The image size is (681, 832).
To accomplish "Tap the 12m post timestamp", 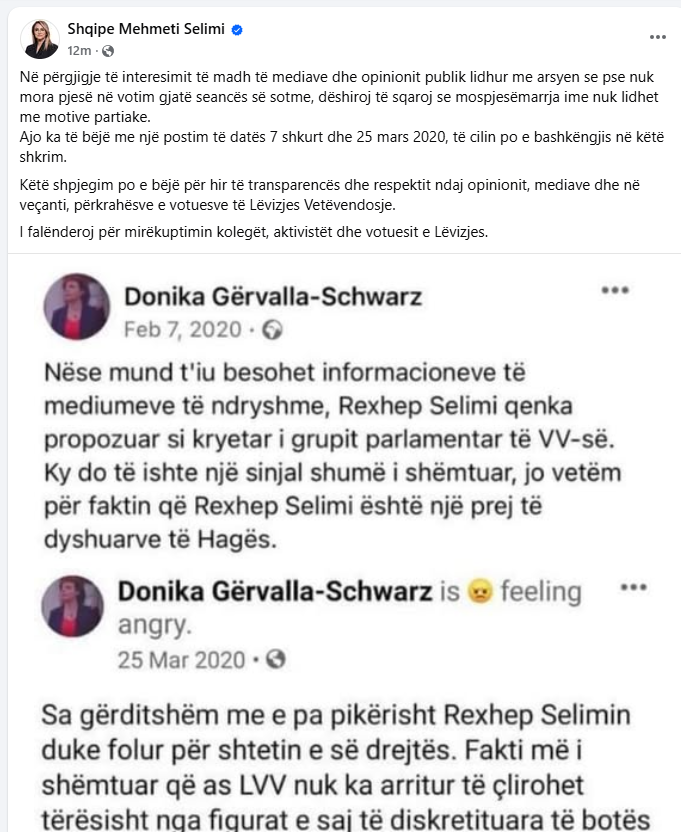I will [79, 50].
